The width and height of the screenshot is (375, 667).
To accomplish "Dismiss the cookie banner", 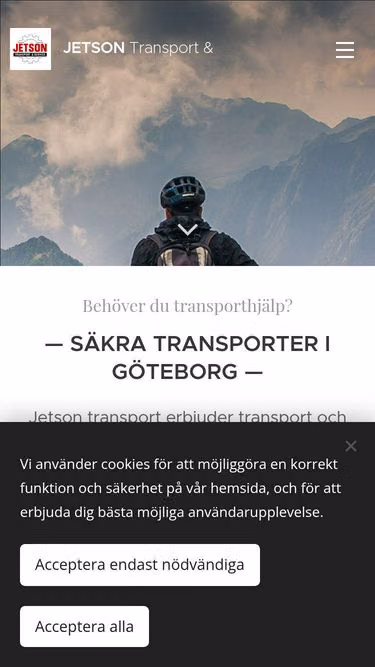I will [x=351, y=446].
